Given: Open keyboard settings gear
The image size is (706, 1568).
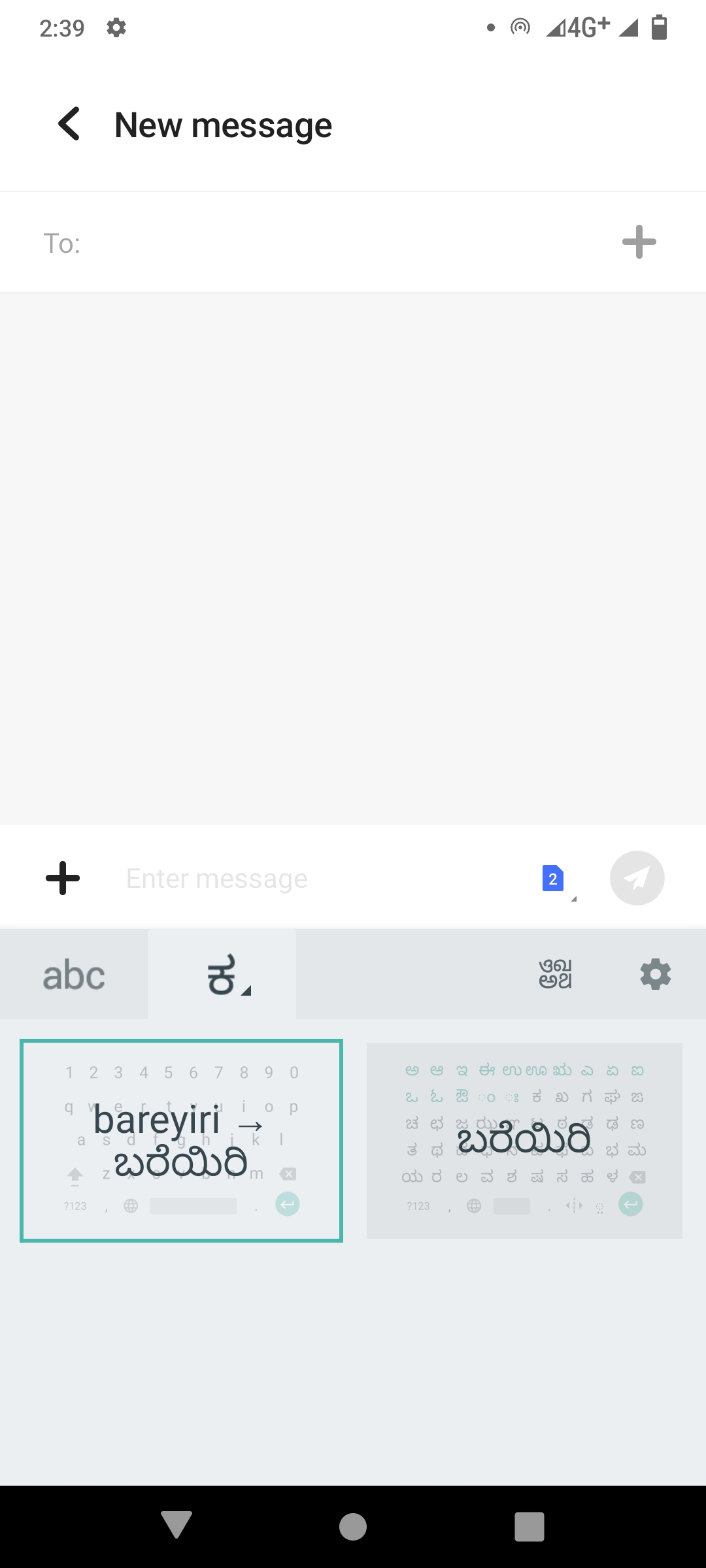Looking at the screenshot, I should [656, 975].
